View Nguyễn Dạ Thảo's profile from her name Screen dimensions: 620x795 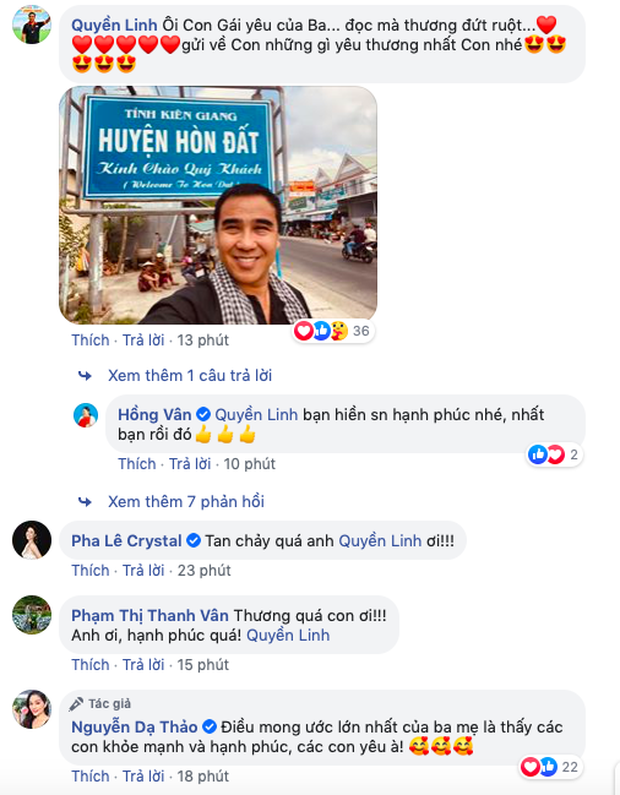point(135,727)
